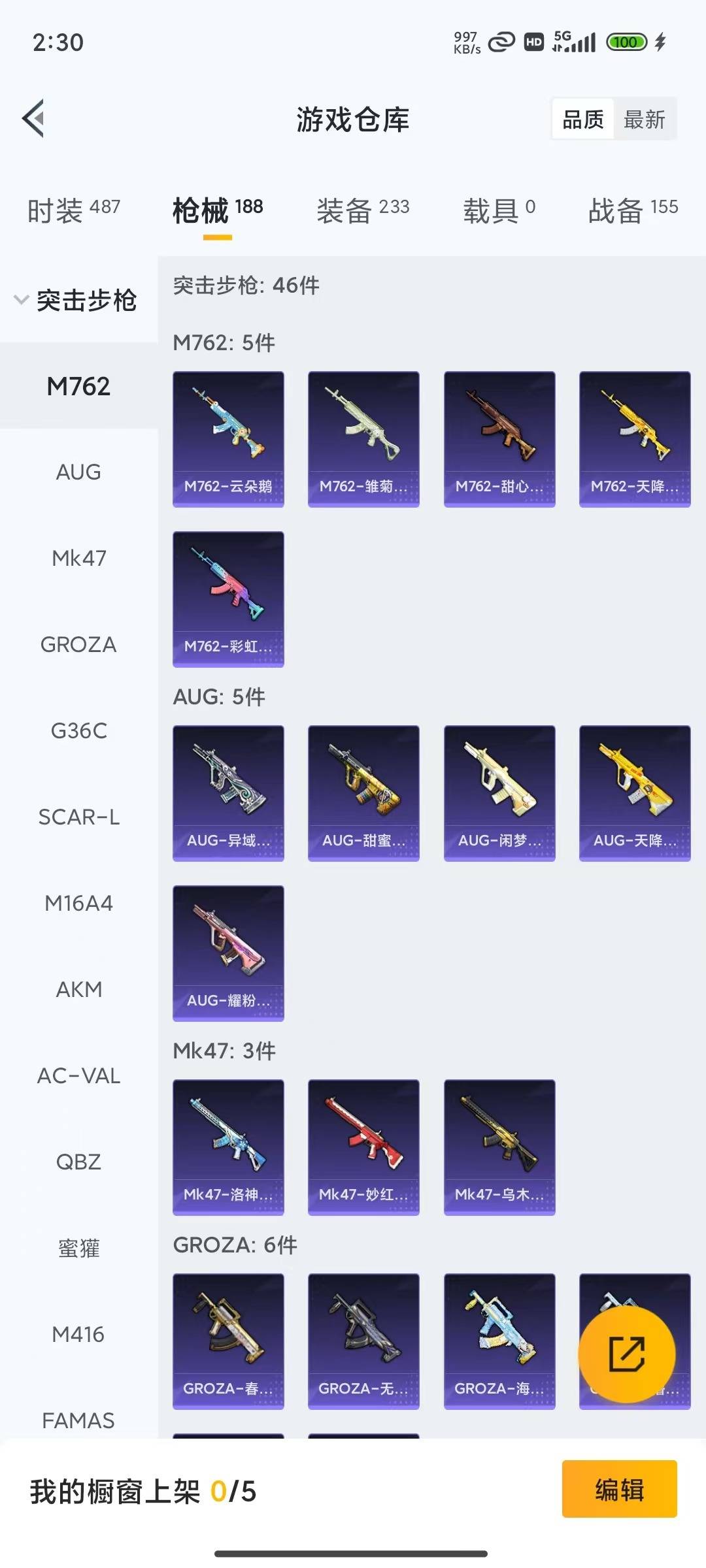View the M762-彩虹 skin tile
Screen dimensions: 706x1568
pos(228,598)
